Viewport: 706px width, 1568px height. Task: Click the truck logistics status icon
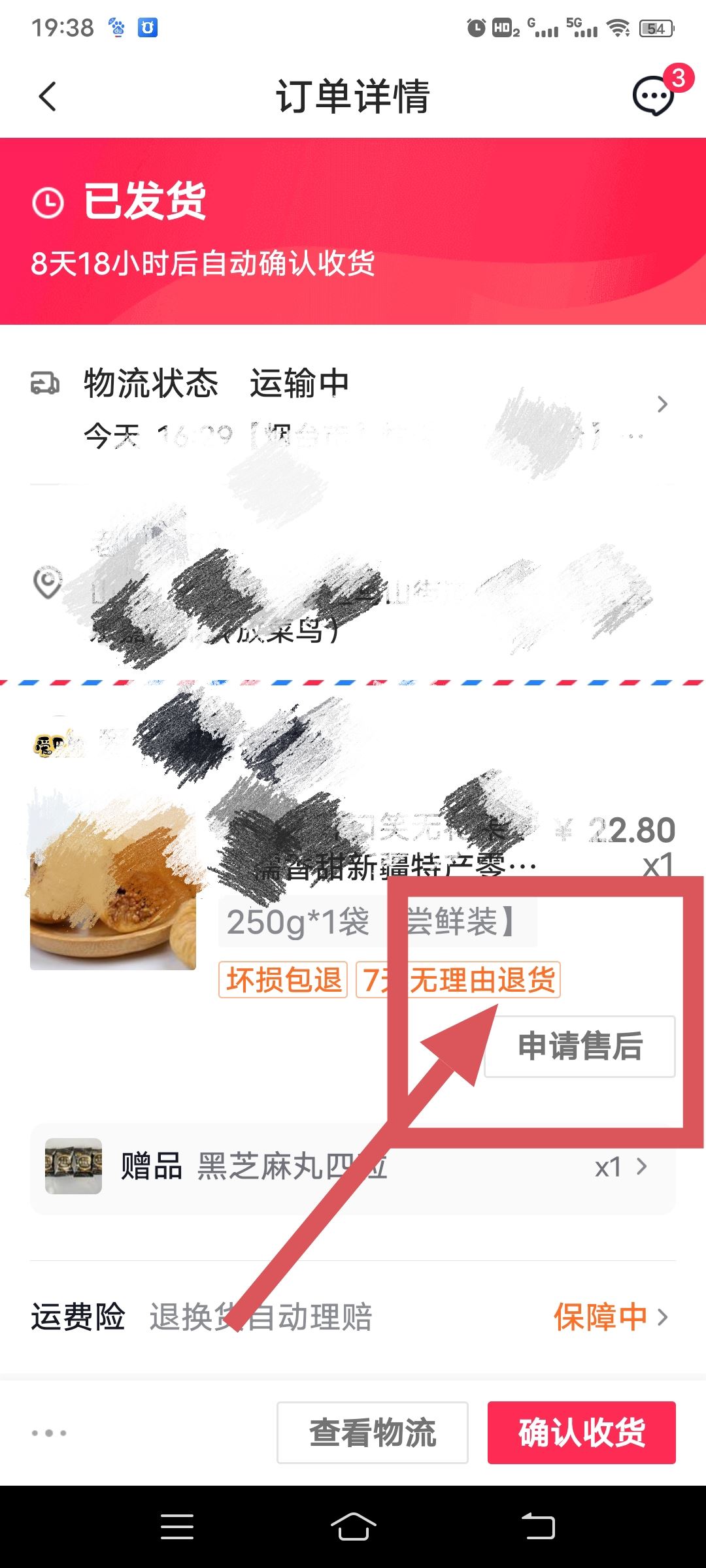point(44,384)
